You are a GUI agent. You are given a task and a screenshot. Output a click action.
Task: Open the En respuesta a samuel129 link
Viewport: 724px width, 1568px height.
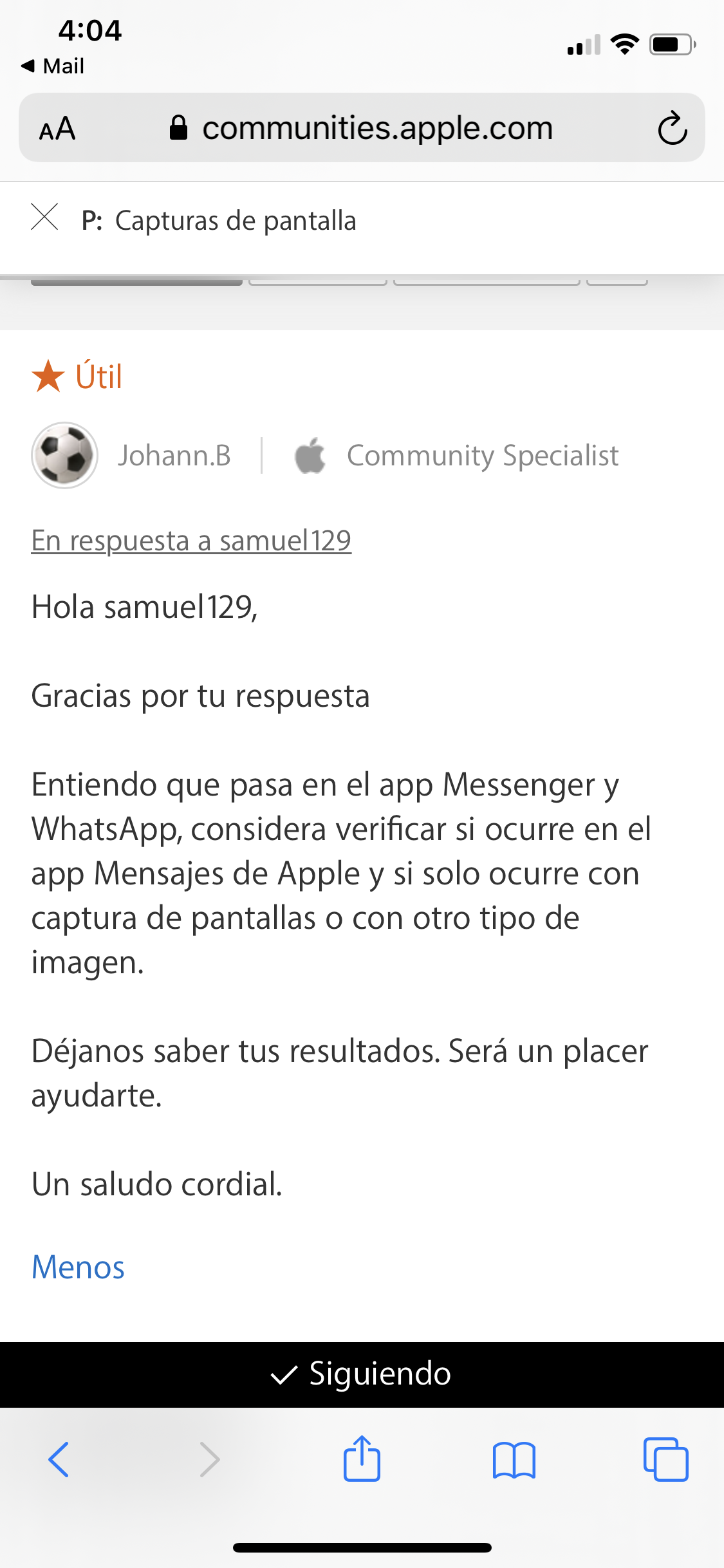(x=191, y=540)
